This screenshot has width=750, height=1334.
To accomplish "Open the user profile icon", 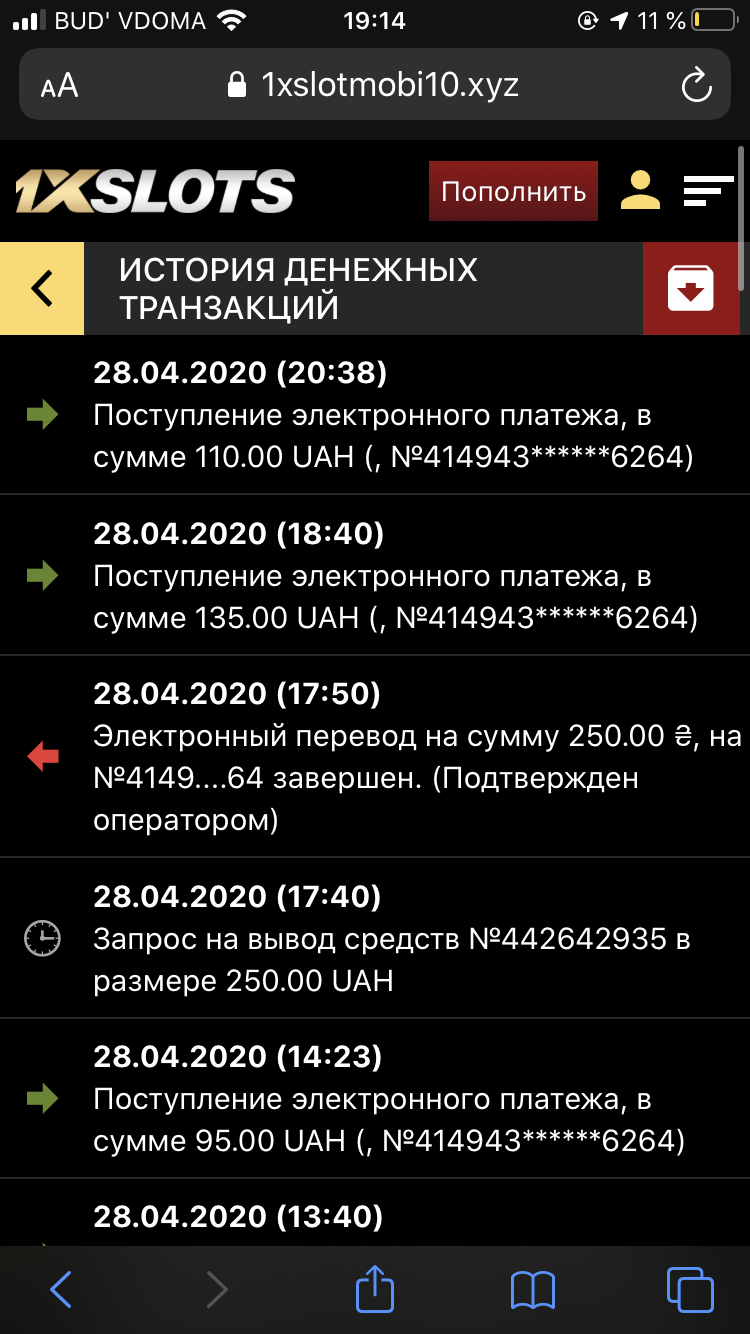I will [x=640, y=190].
